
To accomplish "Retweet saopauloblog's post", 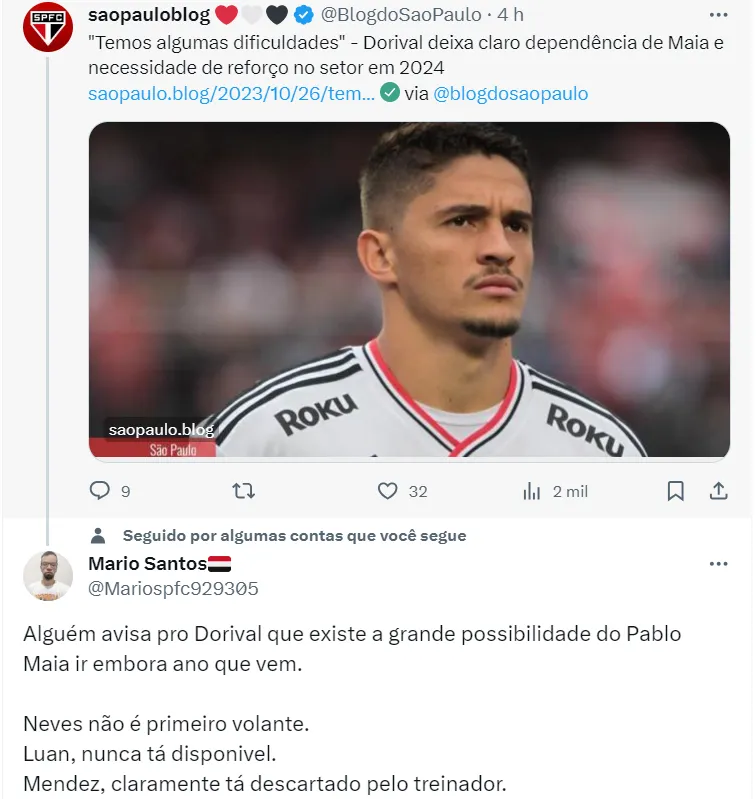I will pyautogui.click(x=244, y=491).
